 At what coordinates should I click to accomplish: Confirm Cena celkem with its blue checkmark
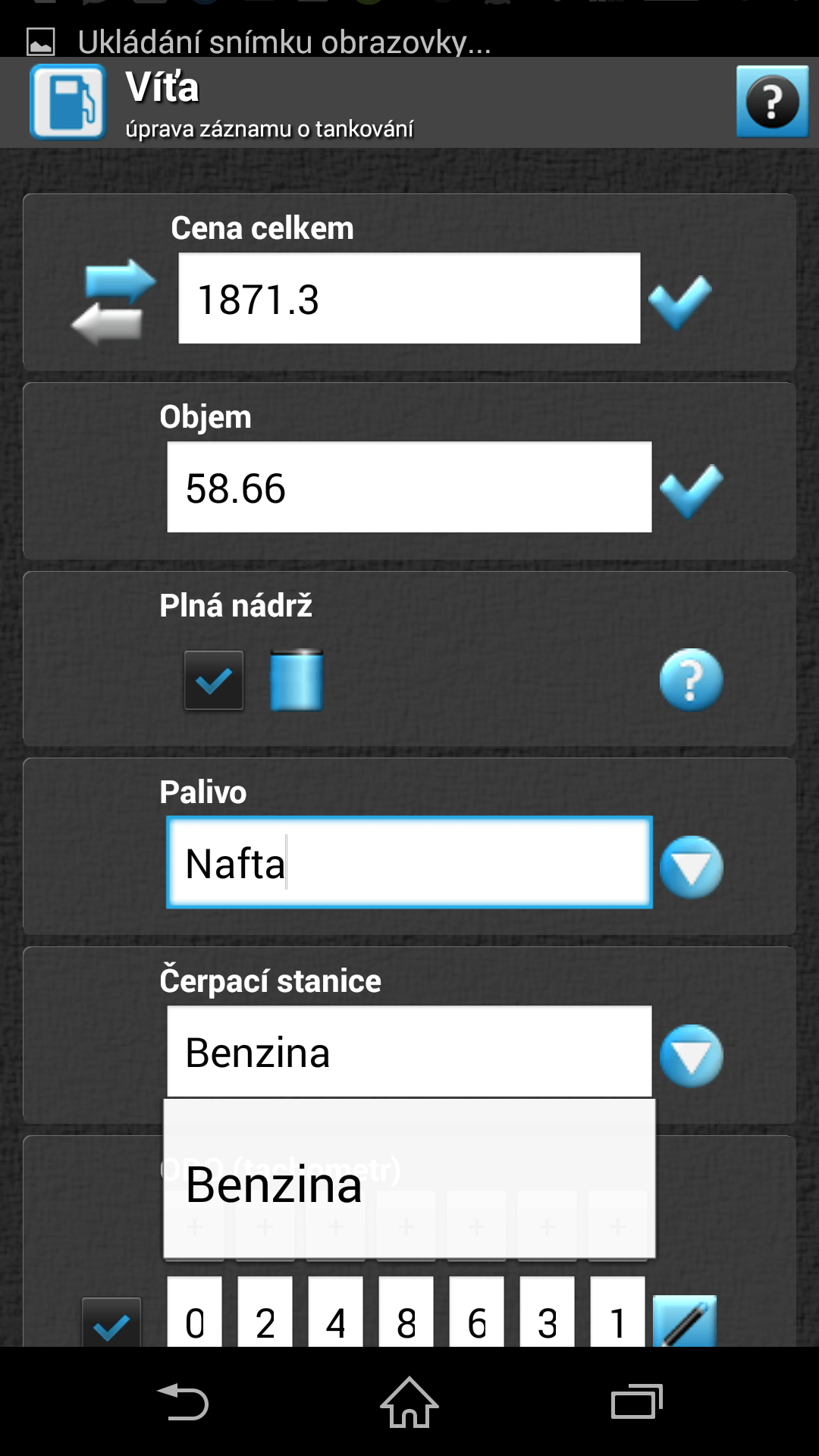point(680,302)
